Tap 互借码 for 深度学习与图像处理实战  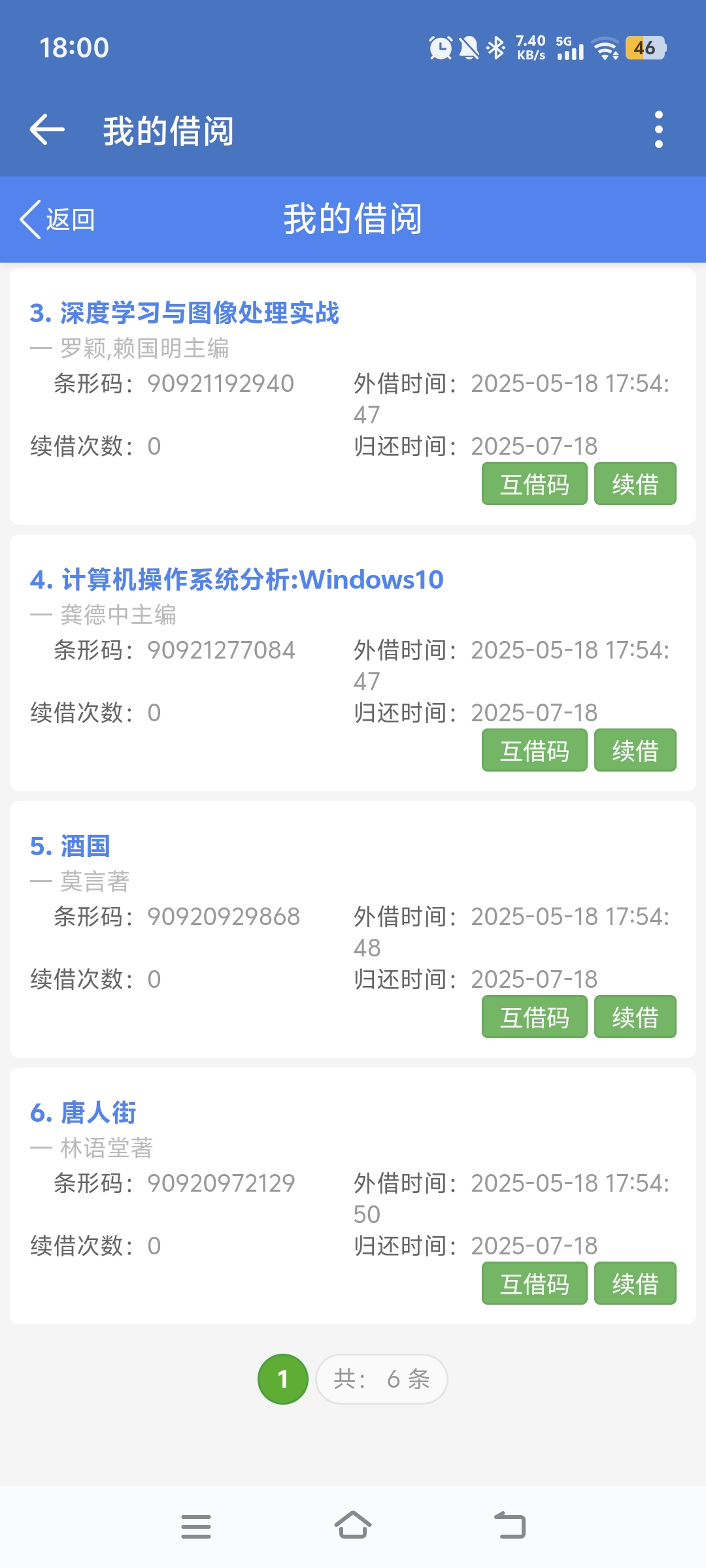tap(534, 484)
